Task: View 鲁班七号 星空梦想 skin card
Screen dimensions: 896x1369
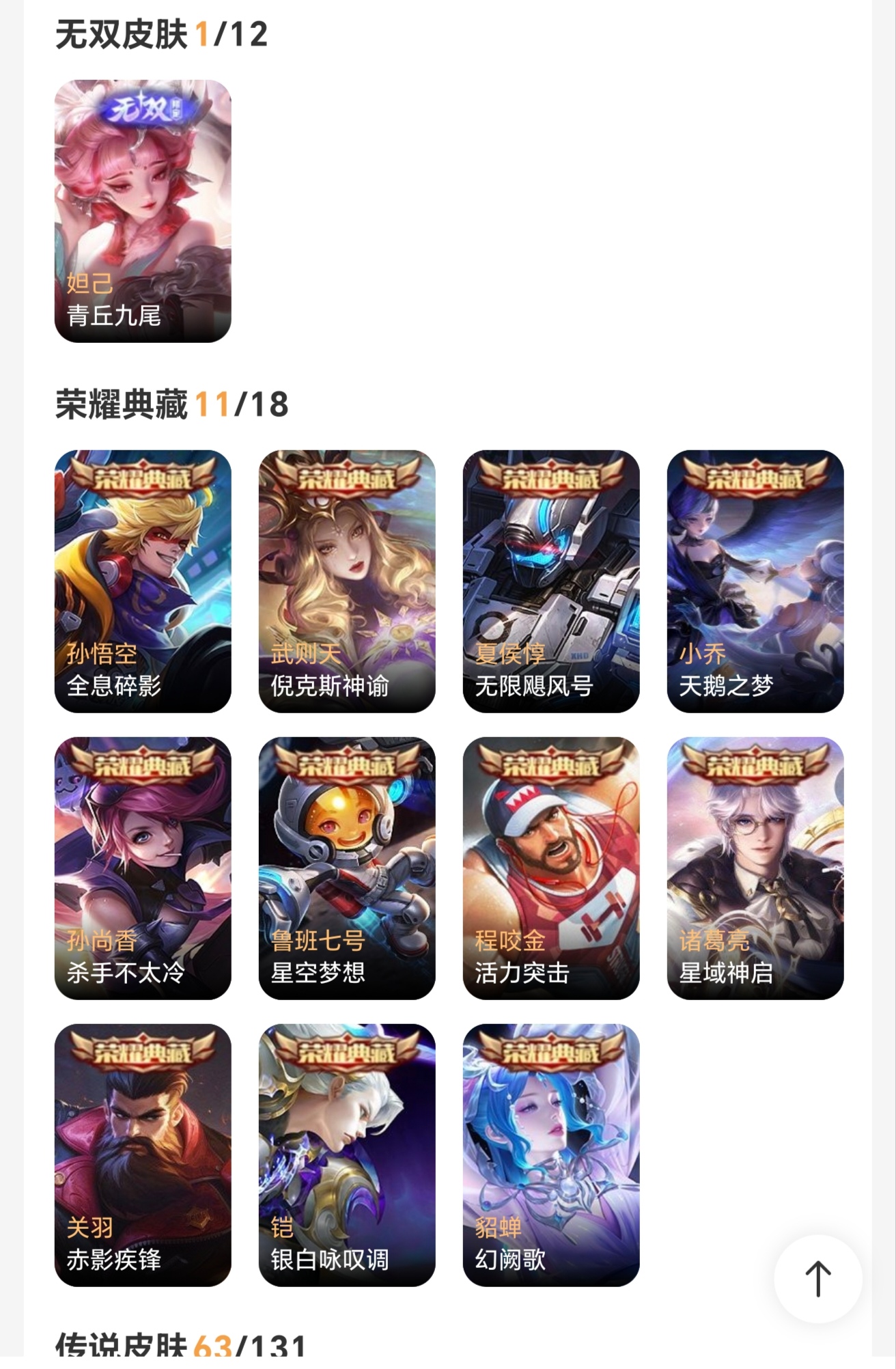Action: (x=347, y=868)
